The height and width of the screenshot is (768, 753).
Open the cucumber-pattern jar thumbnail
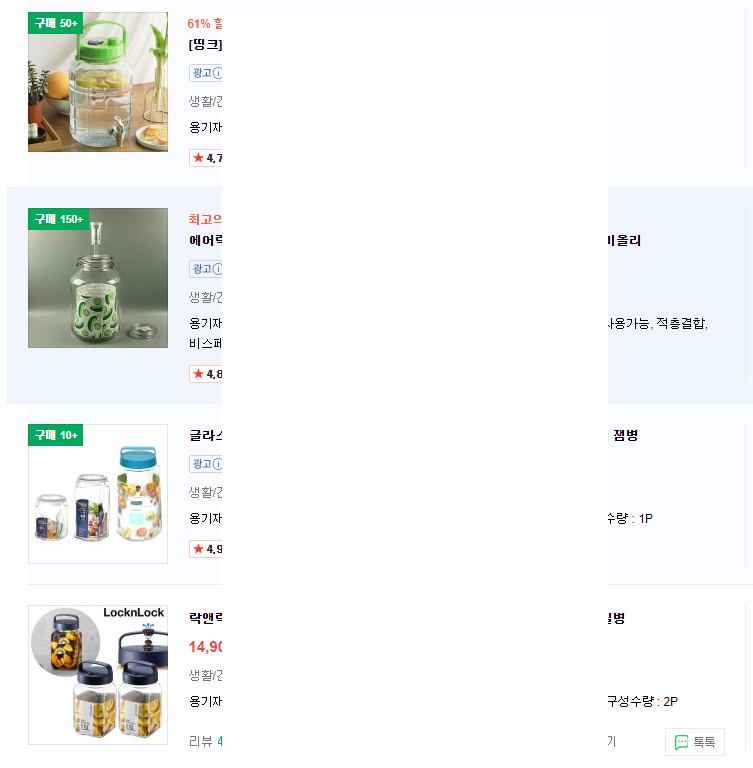coord(98,278)
